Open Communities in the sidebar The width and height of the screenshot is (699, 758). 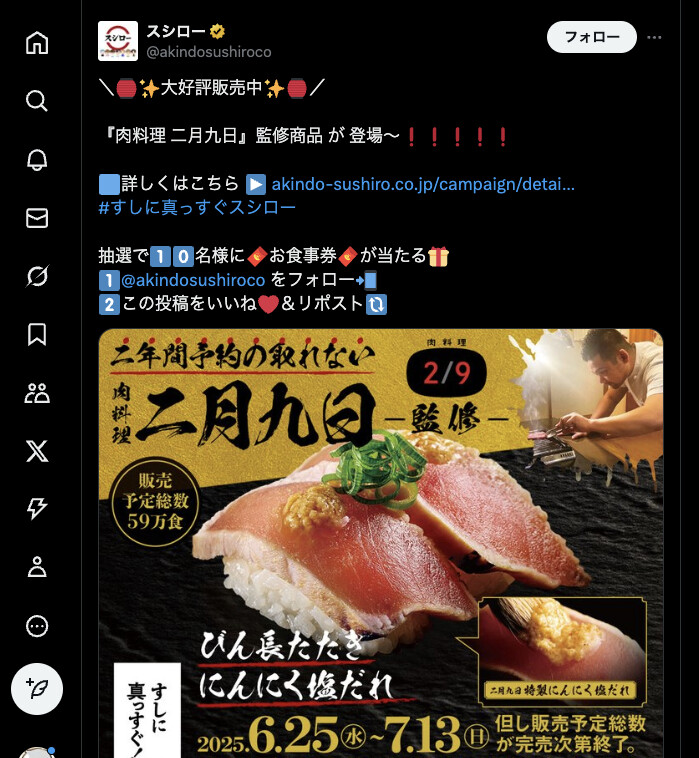(37, 393)
